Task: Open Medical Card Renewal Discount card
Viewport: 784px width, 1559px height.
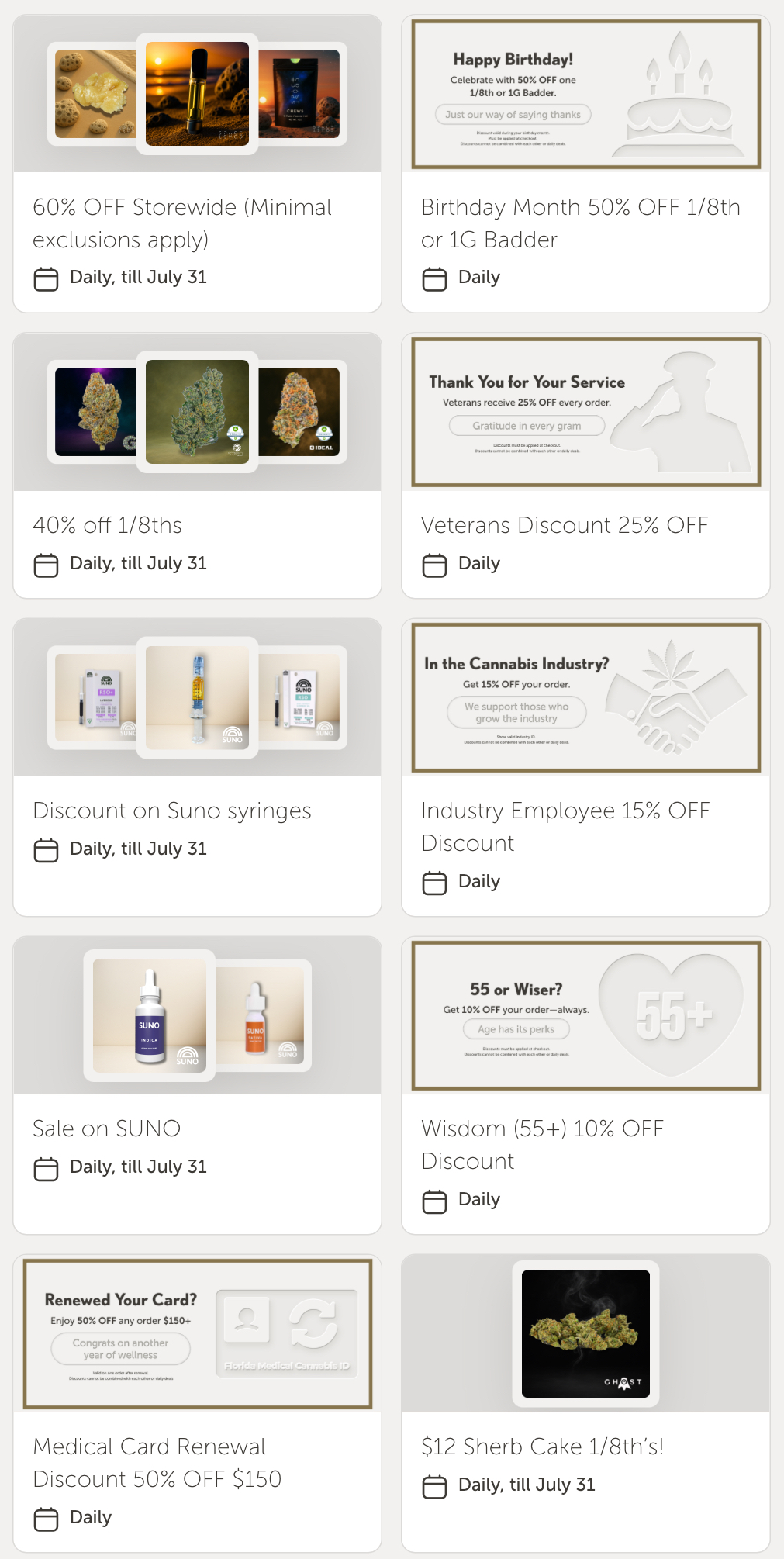Action: pyautogui.click(x=197, y=1462)
